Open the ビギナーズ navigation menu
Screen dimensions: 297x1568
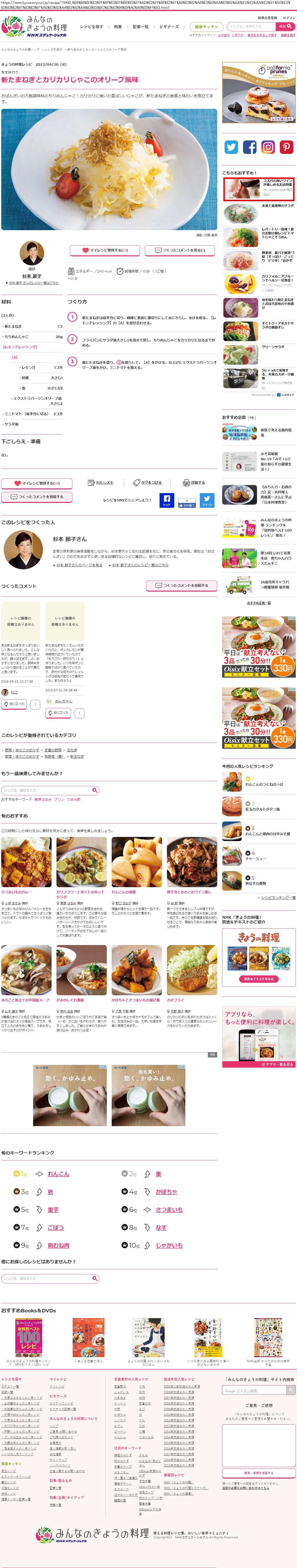click(169, 27)
